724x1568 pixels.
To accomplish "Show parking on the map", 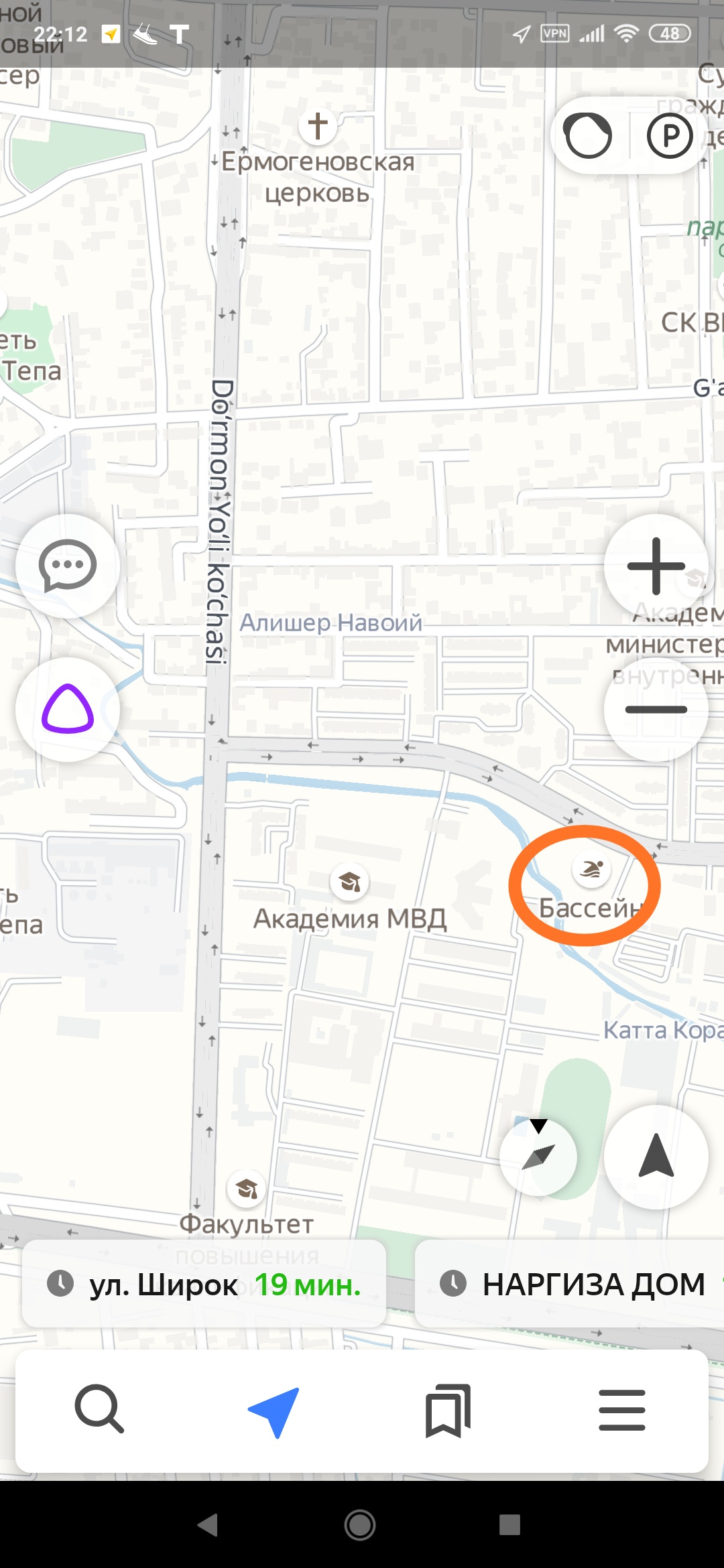I will 669,135.
